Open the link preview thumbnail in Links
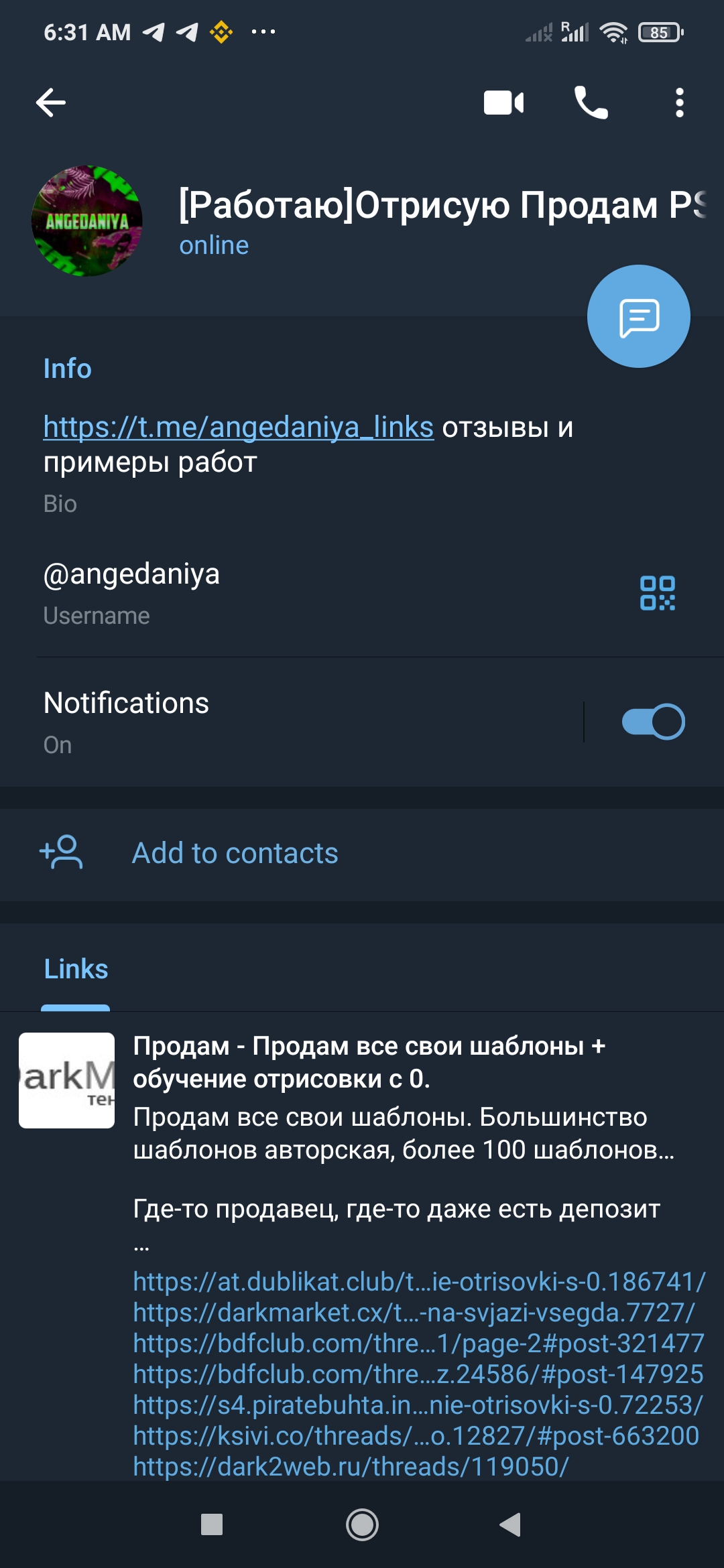Image resolution: width=724 pixels, height=1568 pixels. click(67, 1080)
